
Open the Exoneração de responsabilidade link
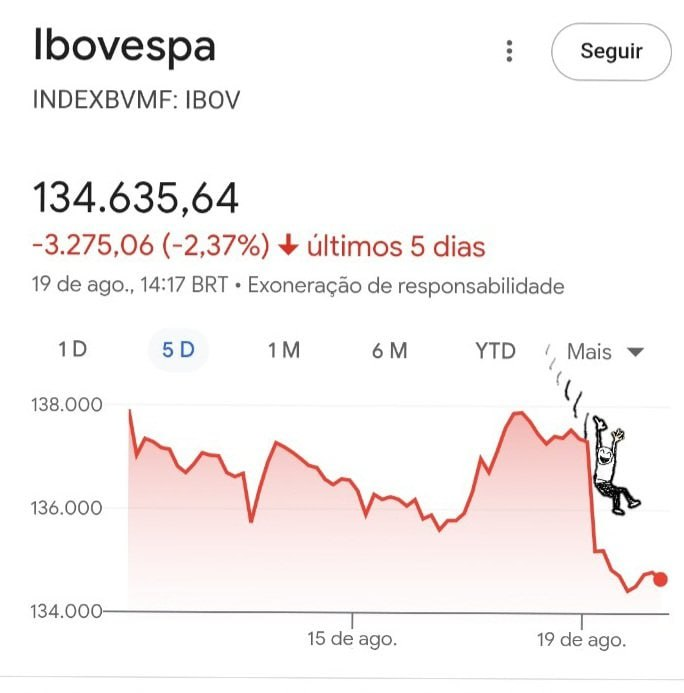[406, 286]
